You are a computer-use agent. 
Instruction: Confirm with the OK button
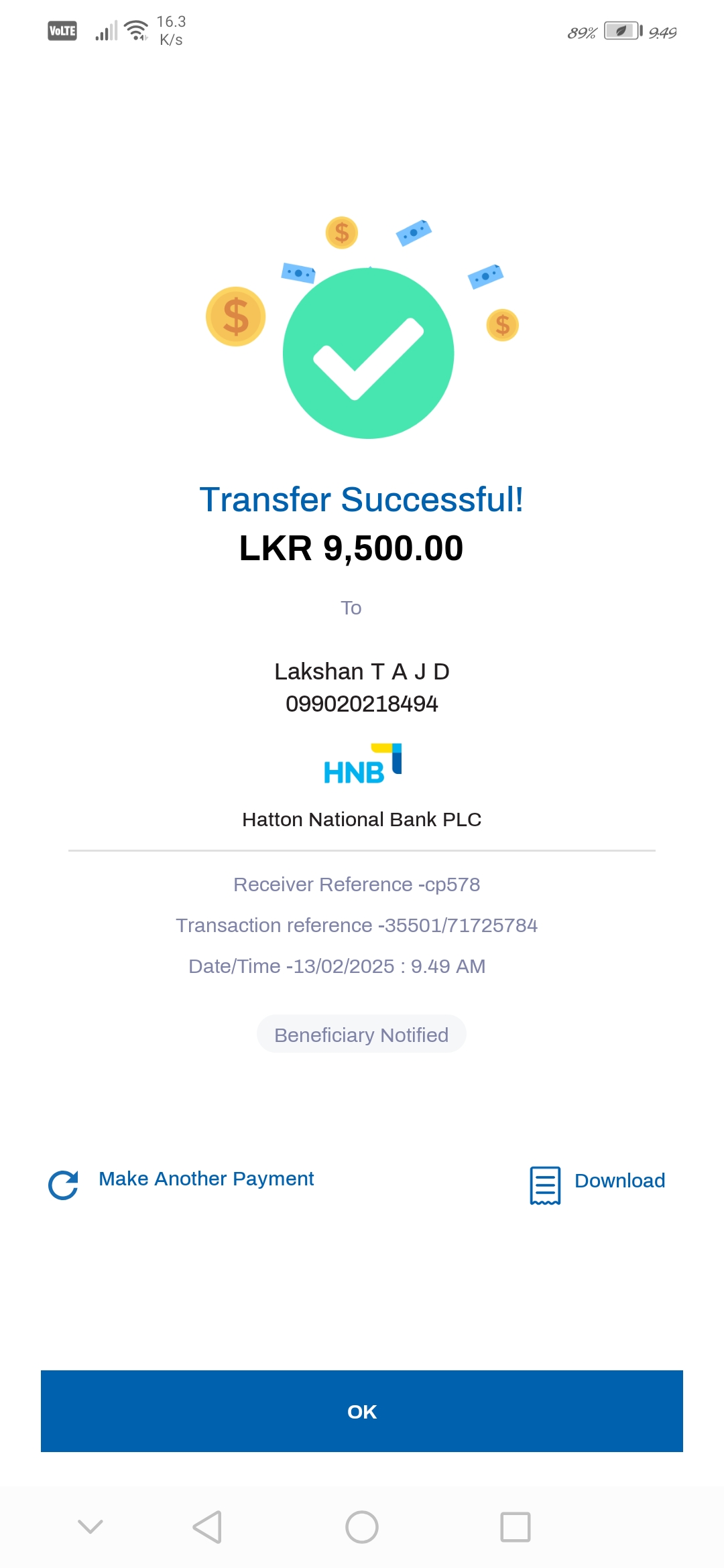click(362, 1411)
